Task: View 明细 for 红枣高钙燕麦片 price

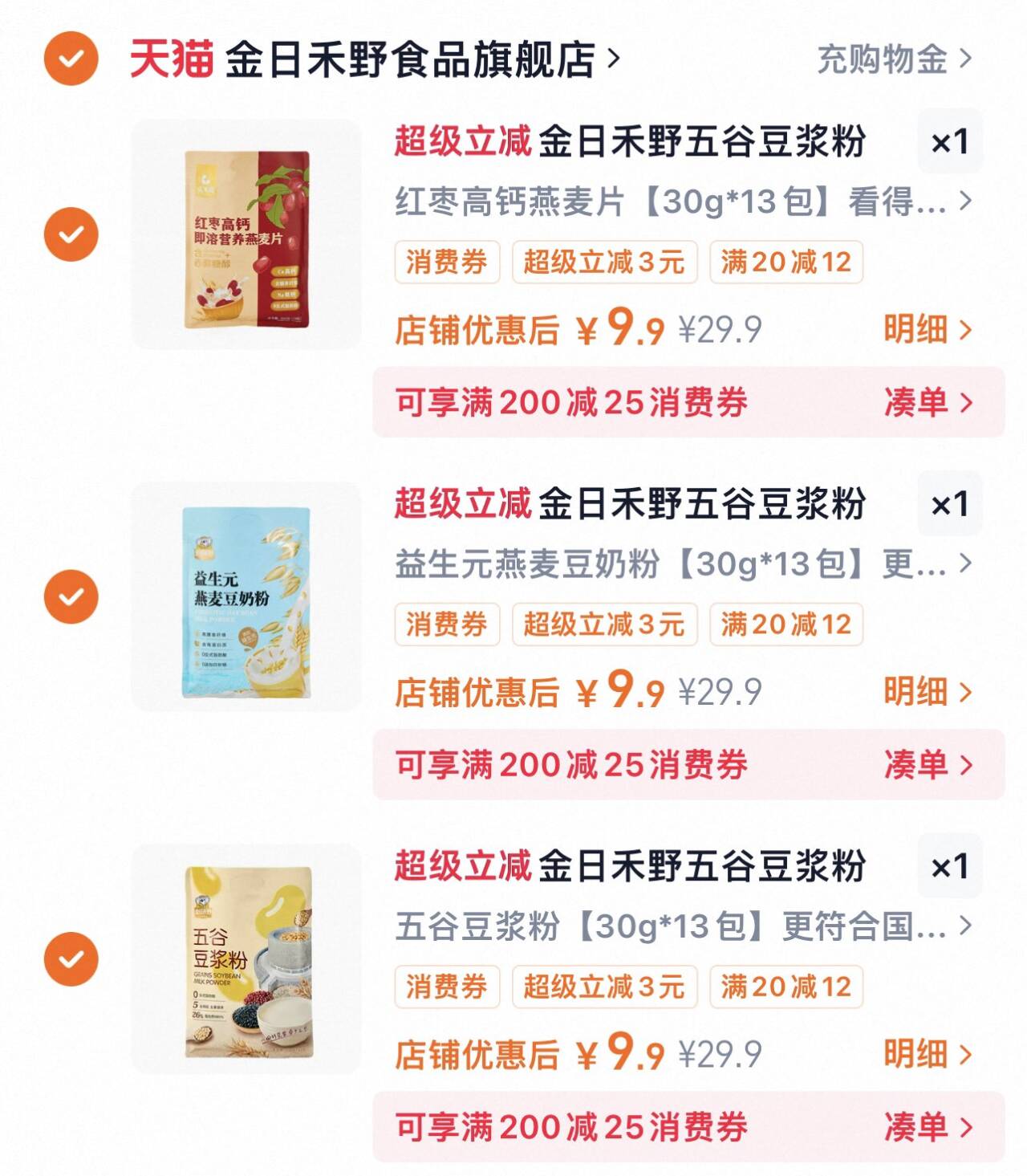Action: 927,329
